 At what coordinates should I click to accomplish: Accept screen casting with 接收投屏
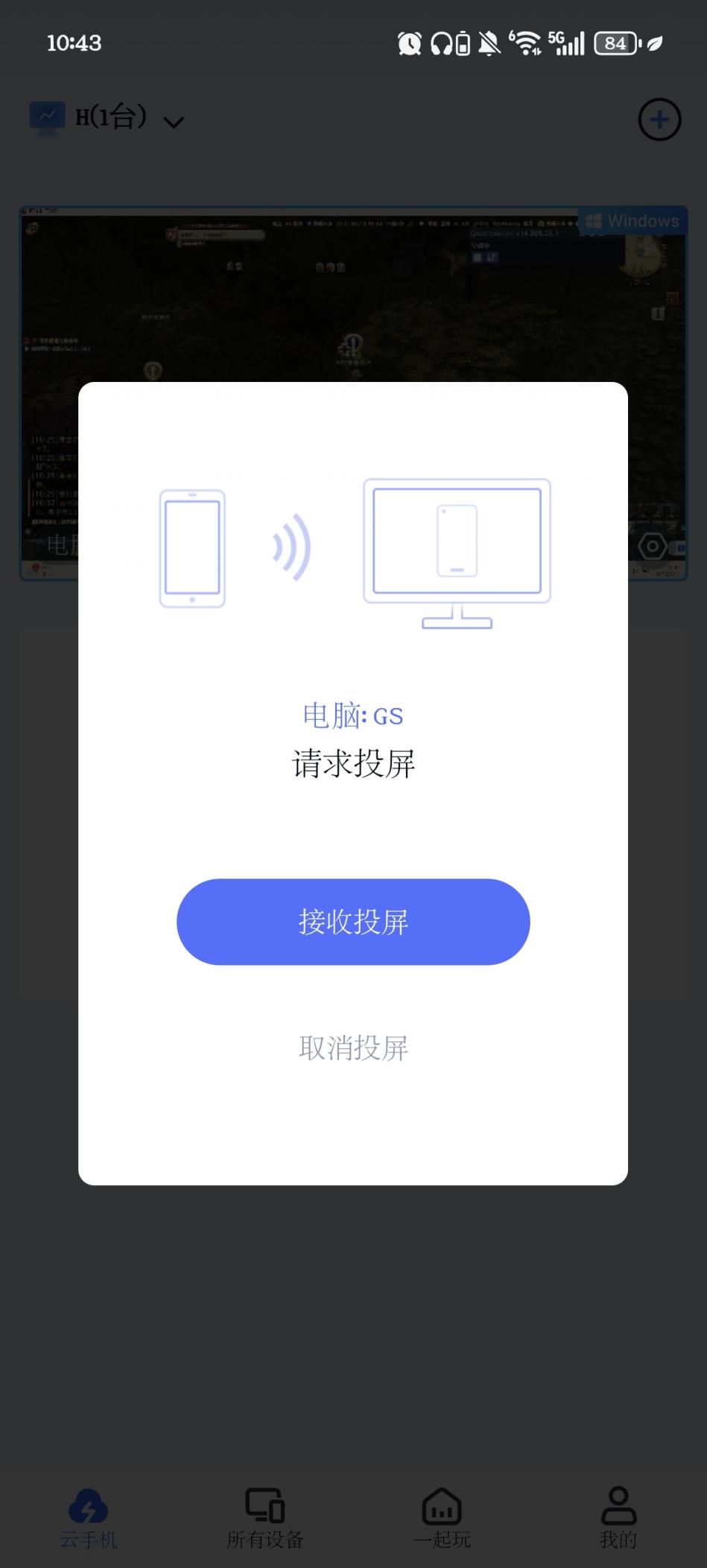coord(353,922)
